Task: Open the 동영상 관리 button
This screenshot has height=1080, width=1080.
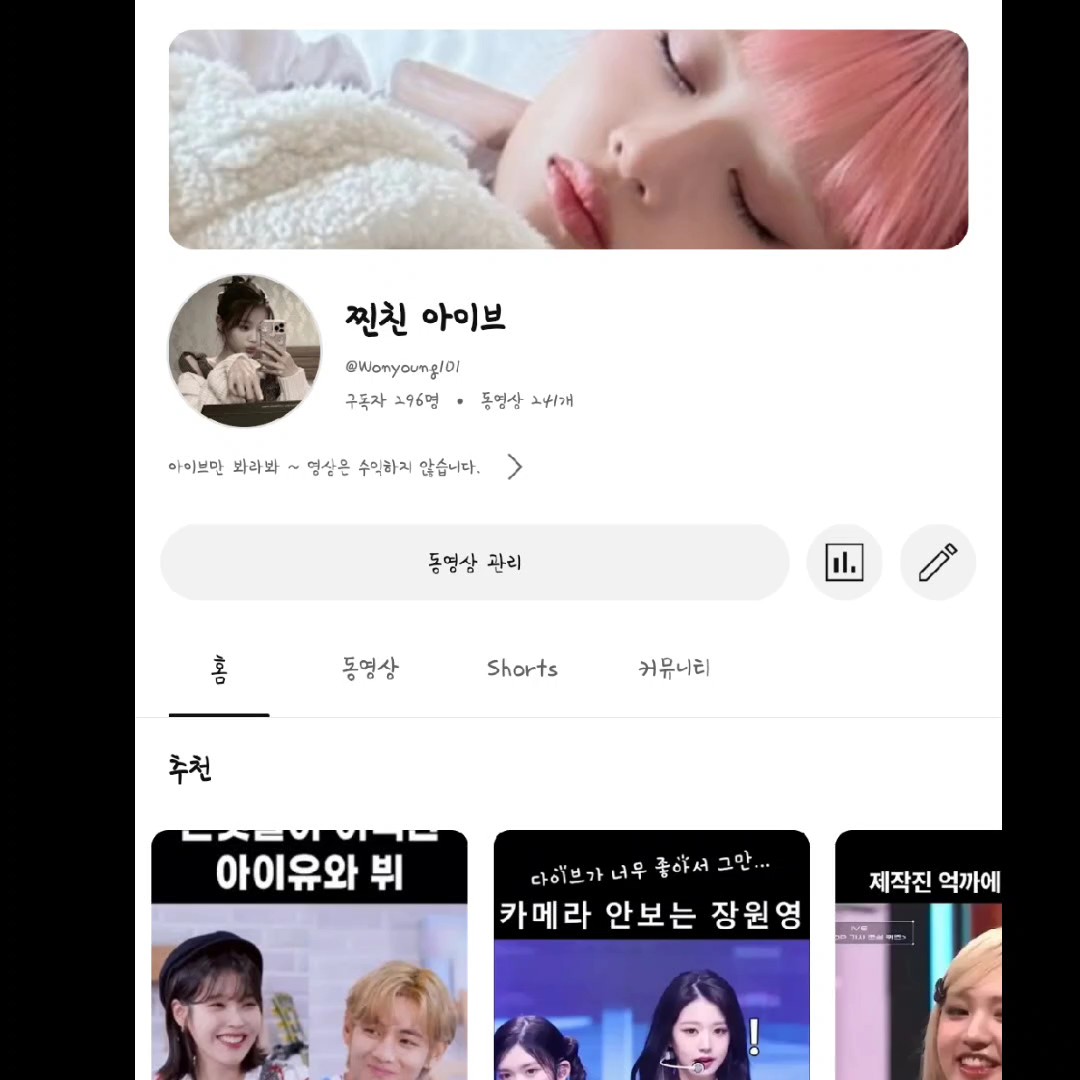Action: 475,562
